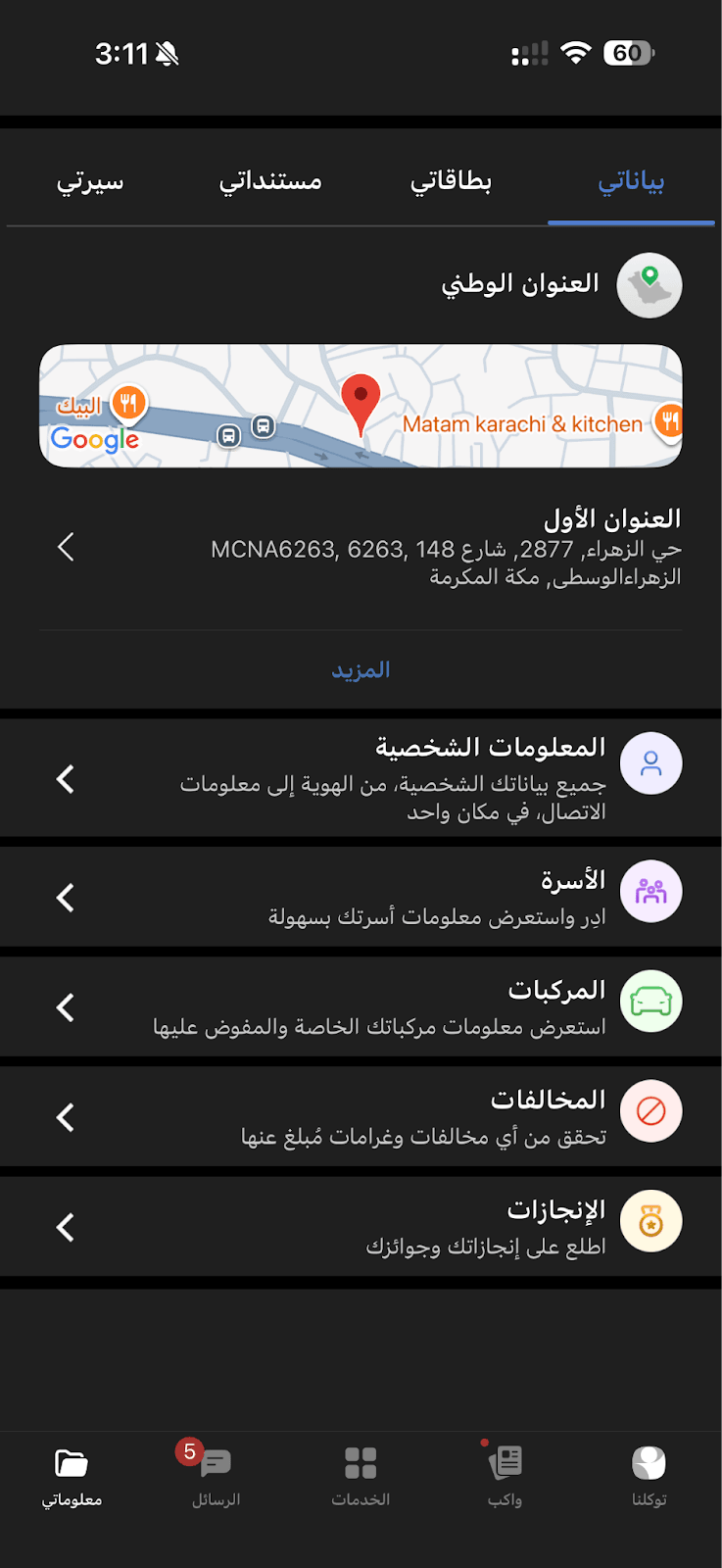Screen dimensions: 722x1568
Task: Select the بياناتي tab
Action: click(x=631, y=181)
